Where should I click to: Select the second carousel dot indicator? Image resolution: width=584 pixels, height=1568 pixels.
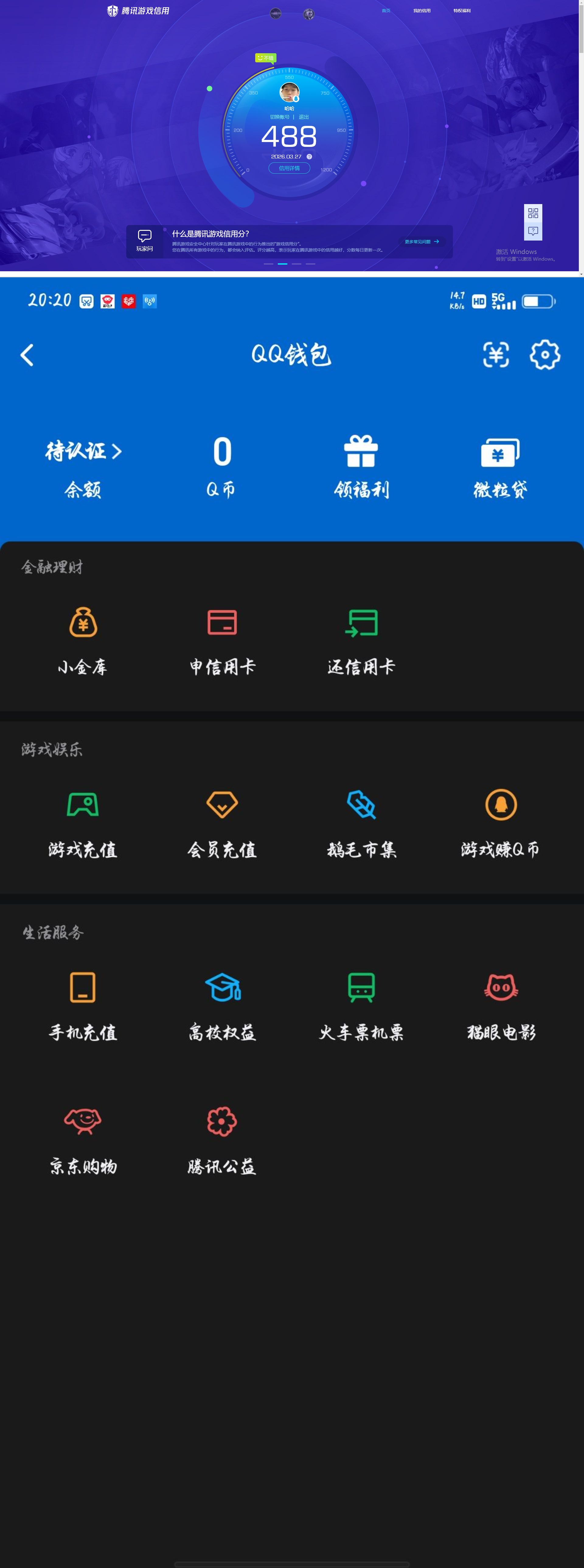point(283,264)
